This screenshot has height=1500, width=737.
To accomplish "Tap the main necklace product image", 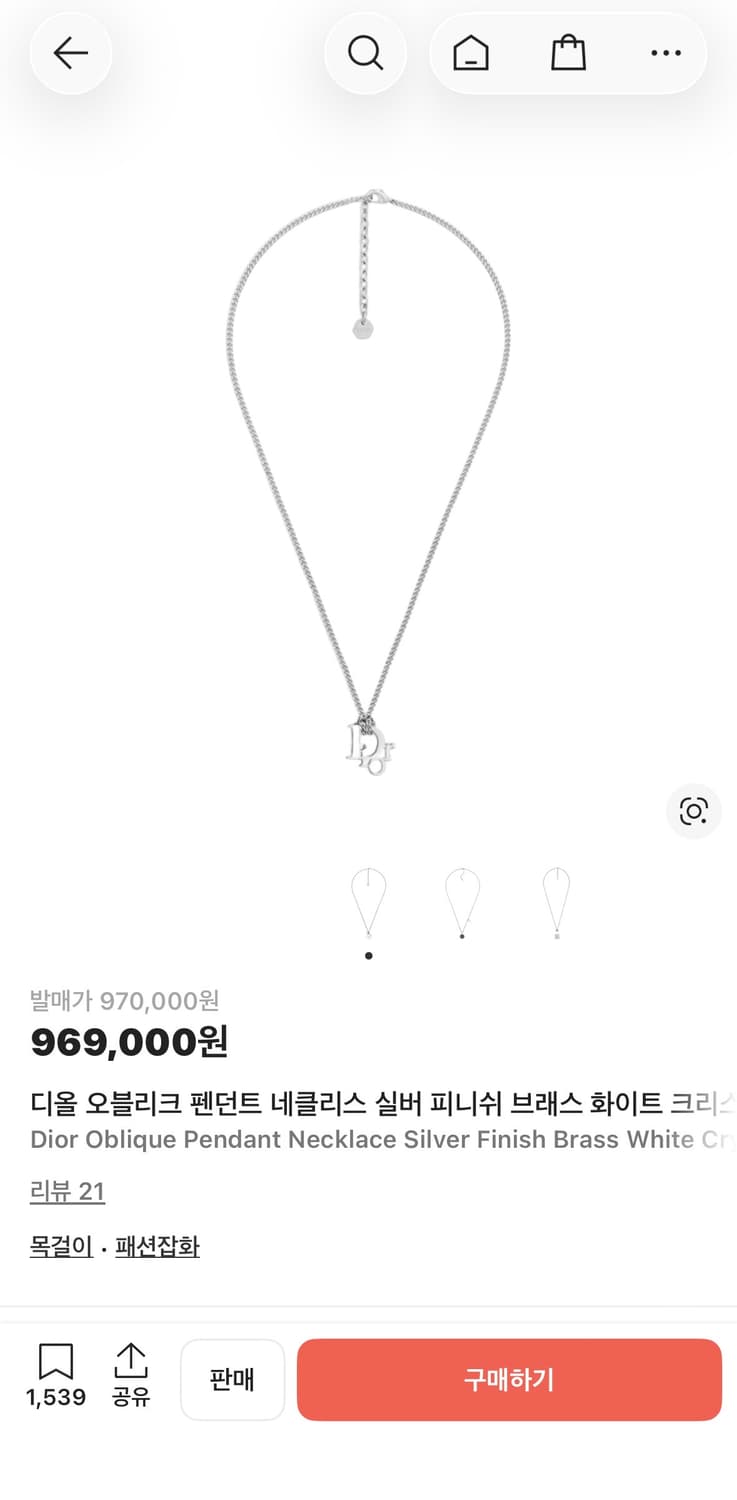I will pyautogui.click(x=368, y=480).
